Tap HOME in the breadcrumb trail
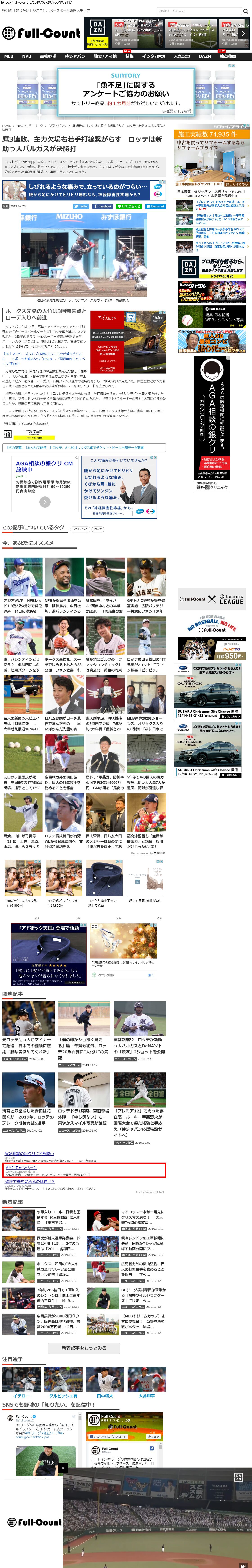 pyautogui.click(x=6, y=126)
